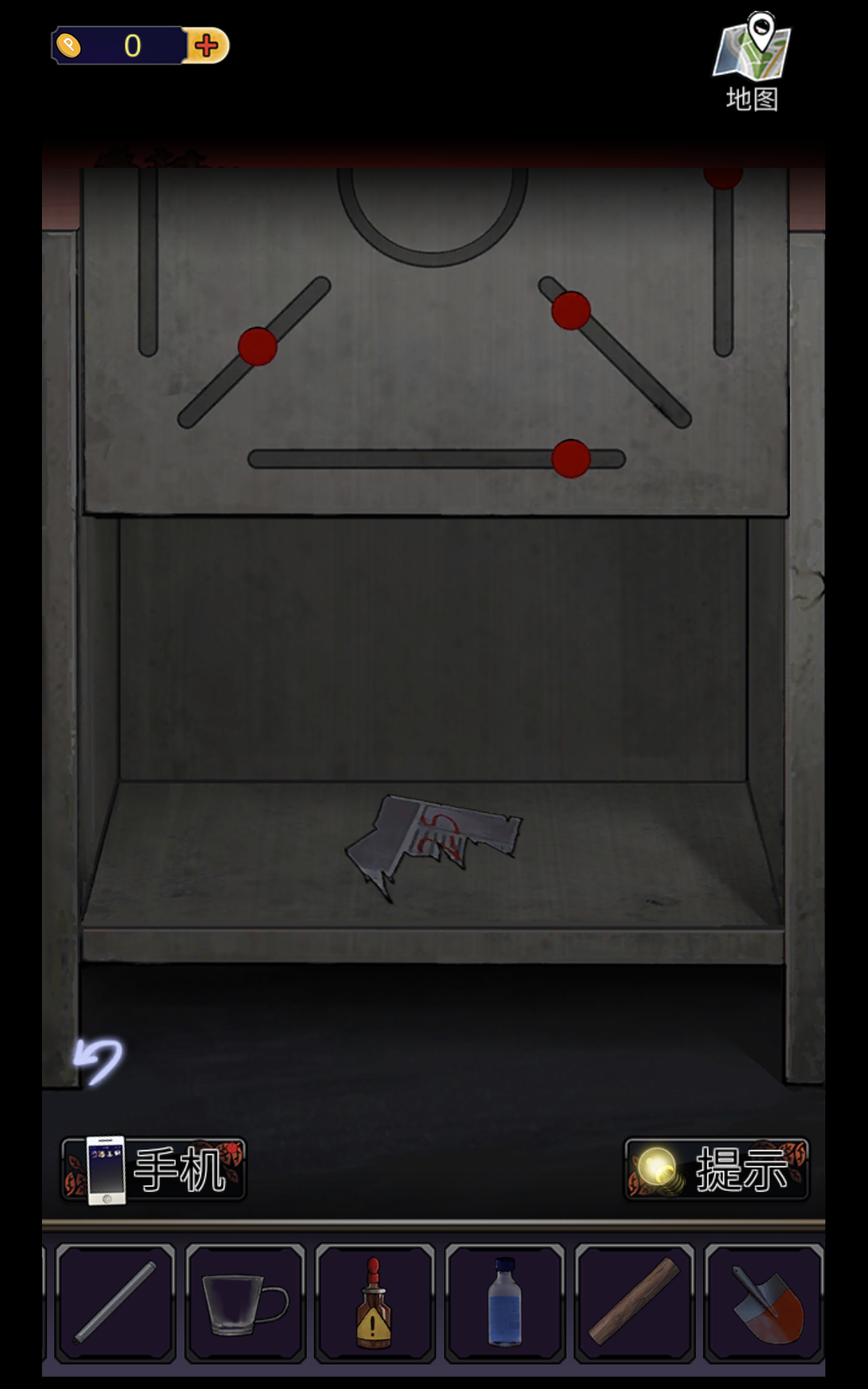Screen dimensions: 868x1389
Task: Select the blue water bottle item
Action: (504, 1302)
